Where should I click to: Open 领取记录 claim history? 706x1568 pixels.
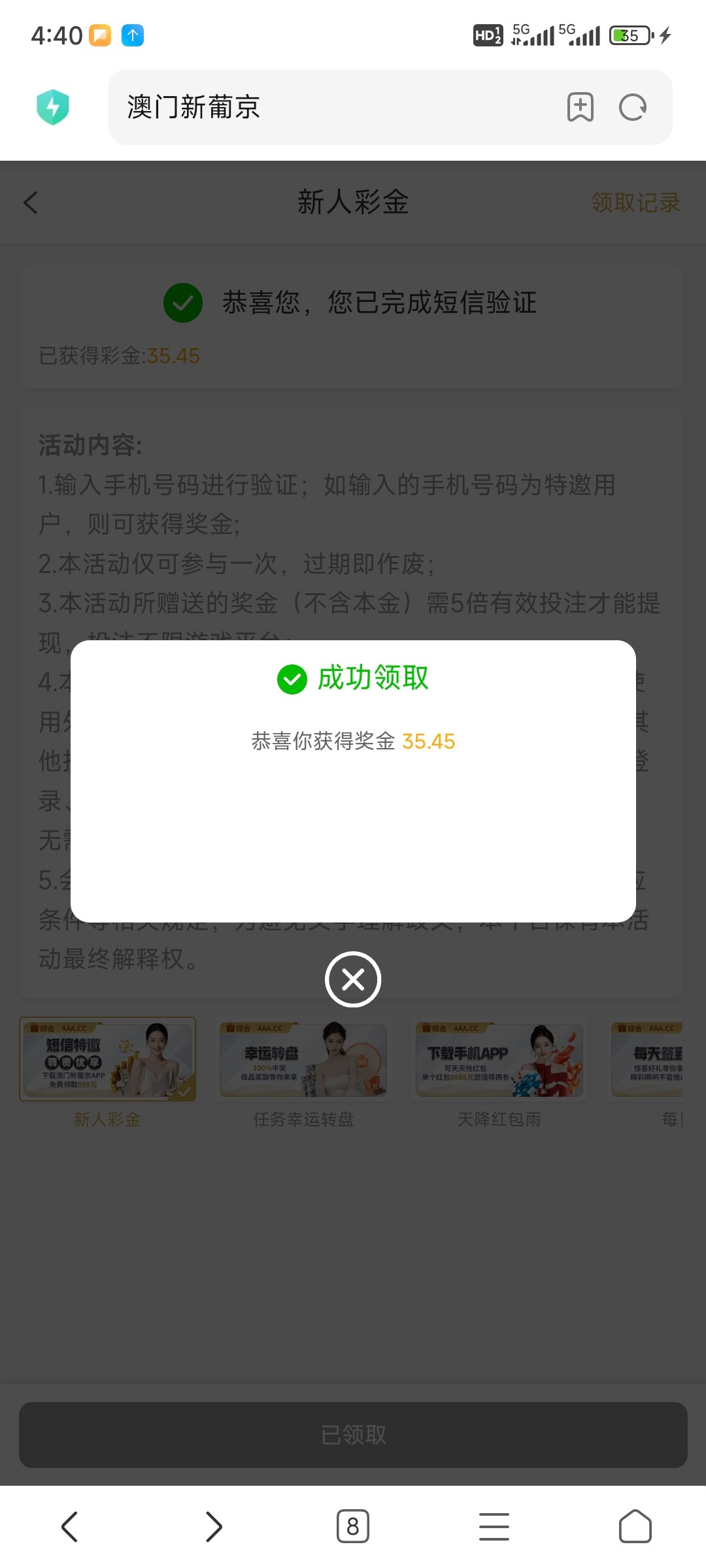(635, 203)
